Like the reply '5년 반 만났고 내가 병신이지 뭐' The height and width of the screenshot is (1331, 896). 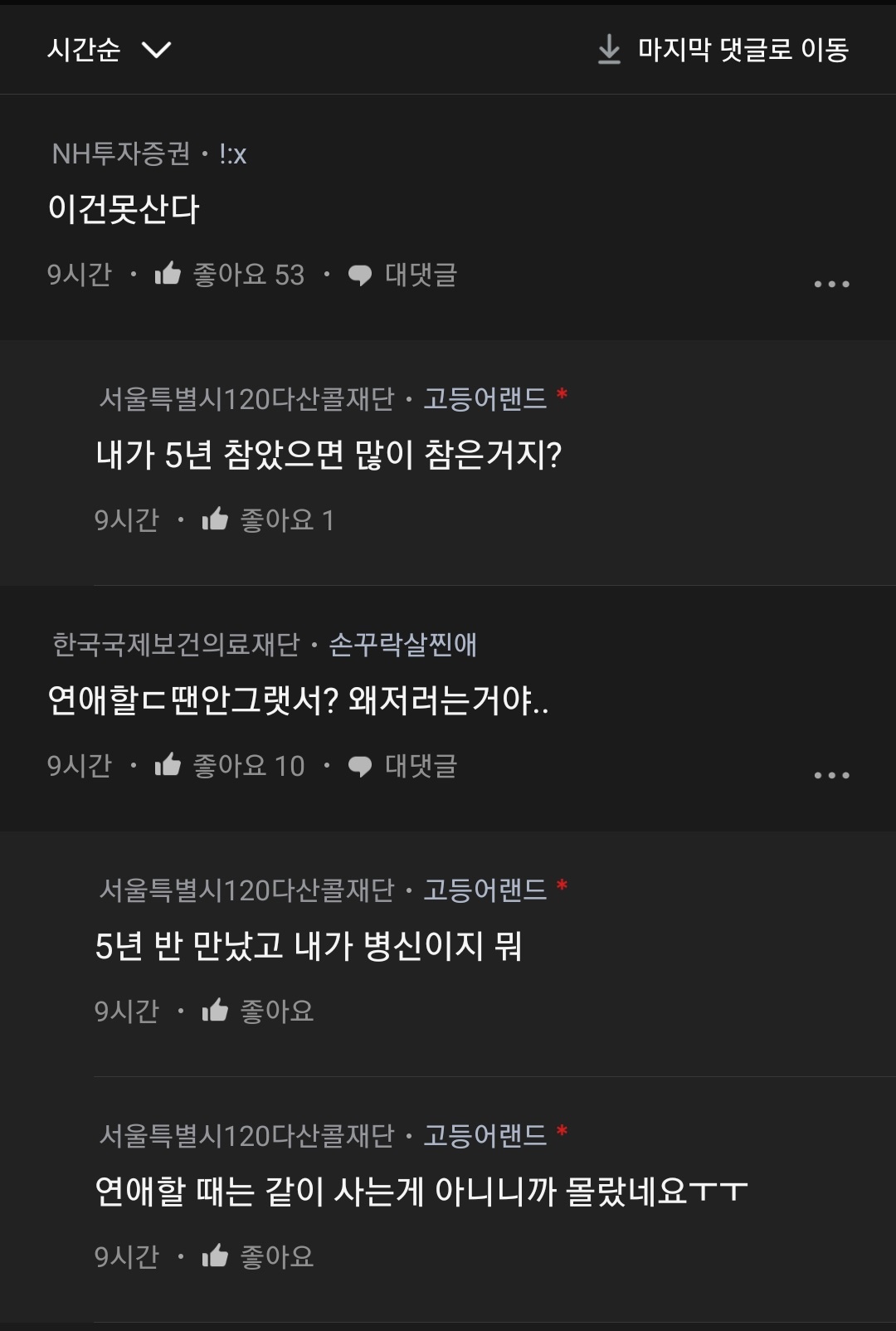coord(257,1012)
